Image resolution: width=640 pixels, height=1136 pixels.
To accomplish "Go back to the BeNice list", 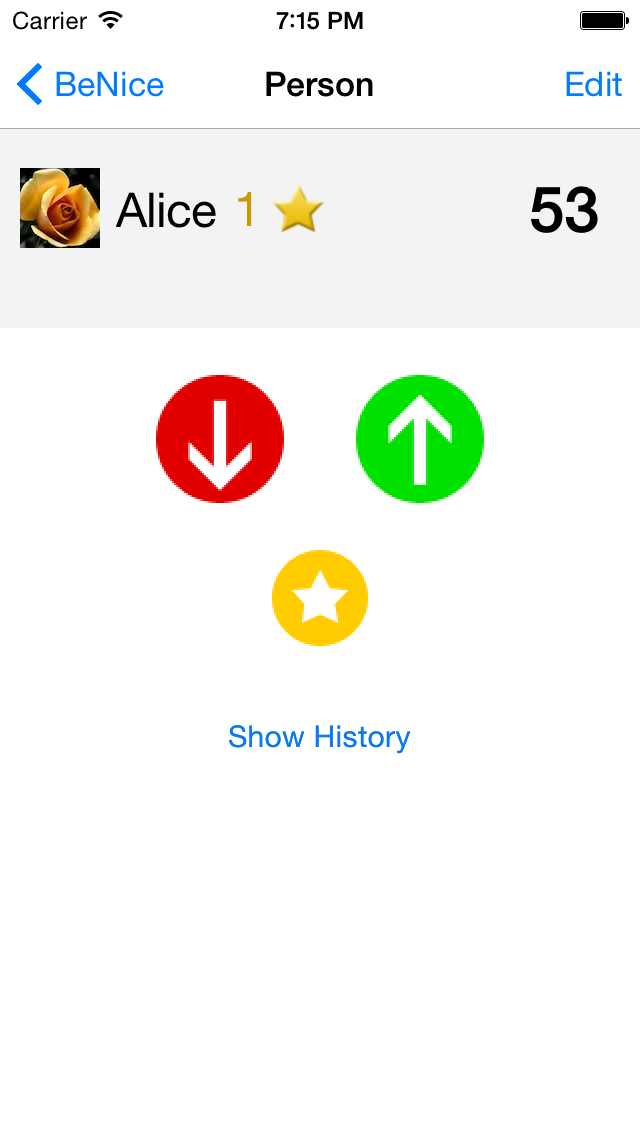I will point(90,85).
